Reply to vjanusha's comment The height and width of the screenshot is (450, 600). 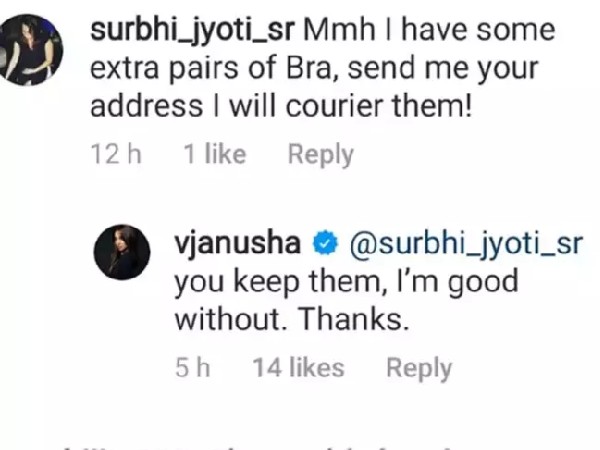419,368
